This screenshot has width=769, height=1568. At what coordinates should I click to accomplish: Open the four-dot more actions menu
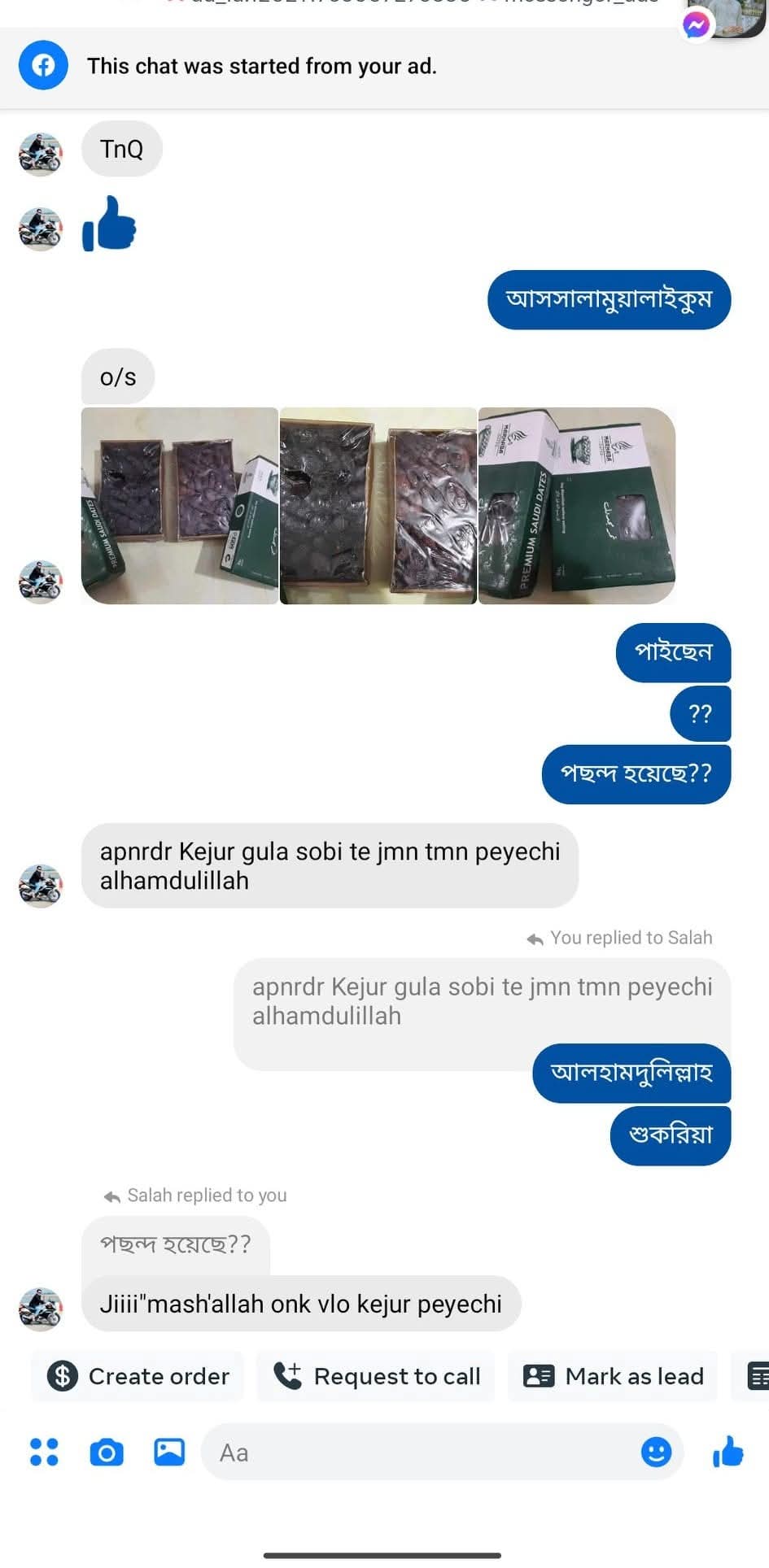[x=44, y=1452]
